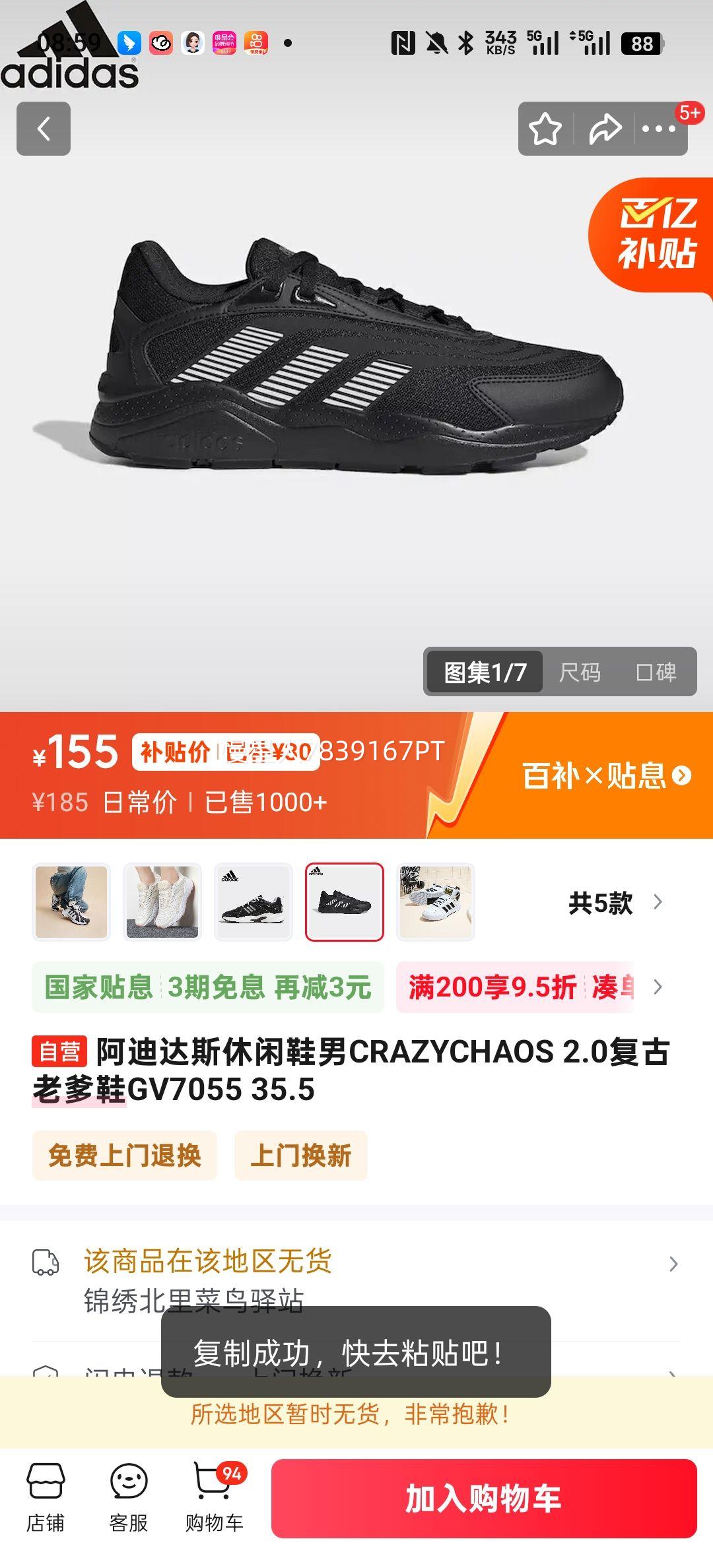This screenshot has width=713, height=1568.
Task: Select the currently highlighted black shoe thumbnail
Action: pyautogui.click(x=345, y=902)
